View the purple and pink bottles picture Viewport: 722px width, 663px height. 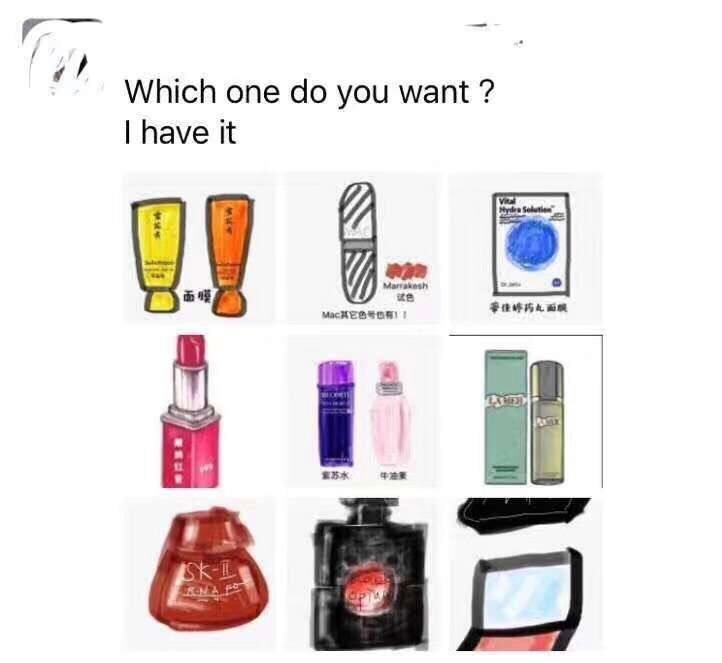[x=362, y=410]
